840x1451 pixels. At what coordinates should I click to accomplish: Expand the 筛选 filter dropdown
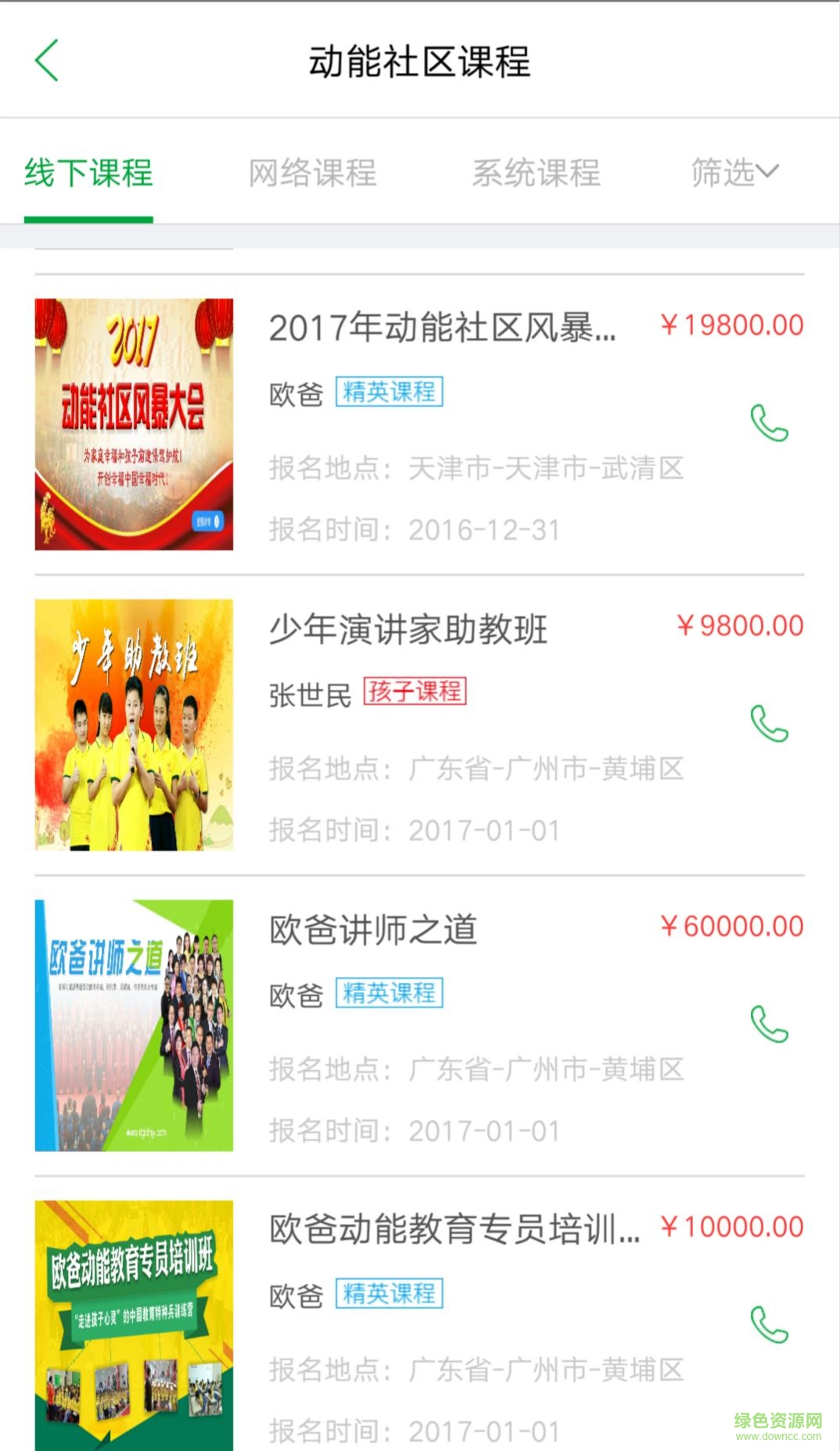[x=734, y=173]
